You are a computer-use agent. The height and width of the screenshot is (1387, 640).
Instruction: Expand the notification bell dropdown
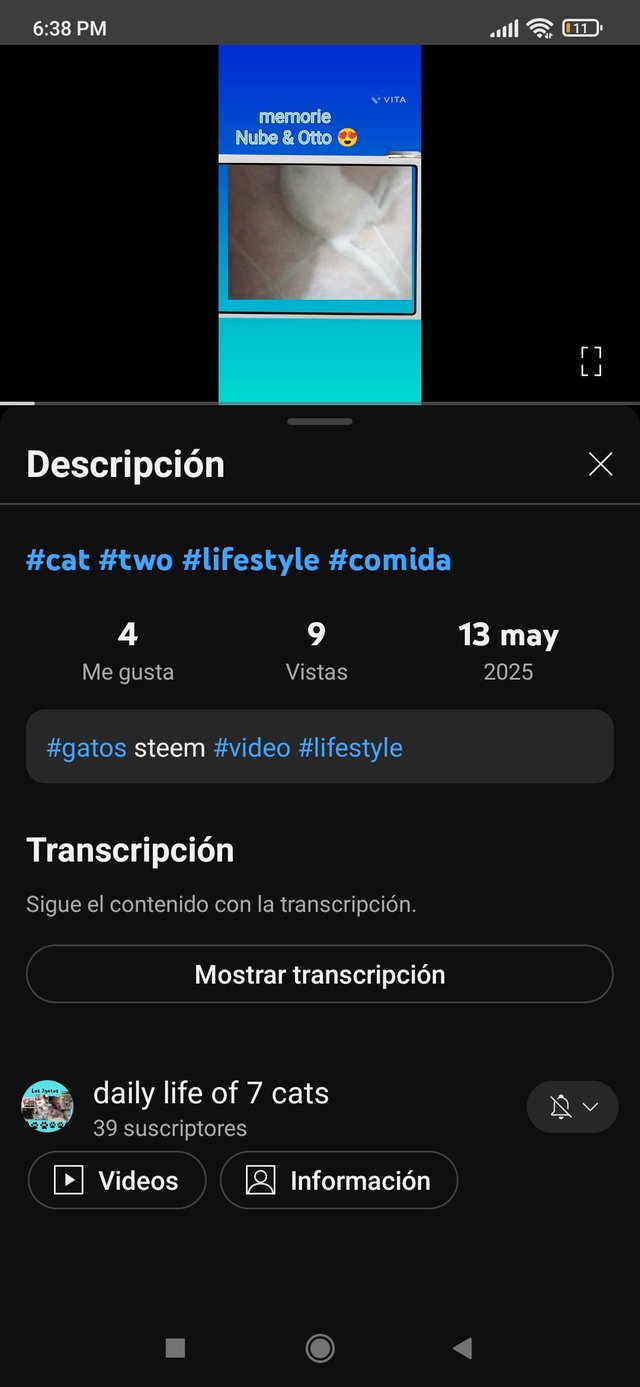[572, 1107]
